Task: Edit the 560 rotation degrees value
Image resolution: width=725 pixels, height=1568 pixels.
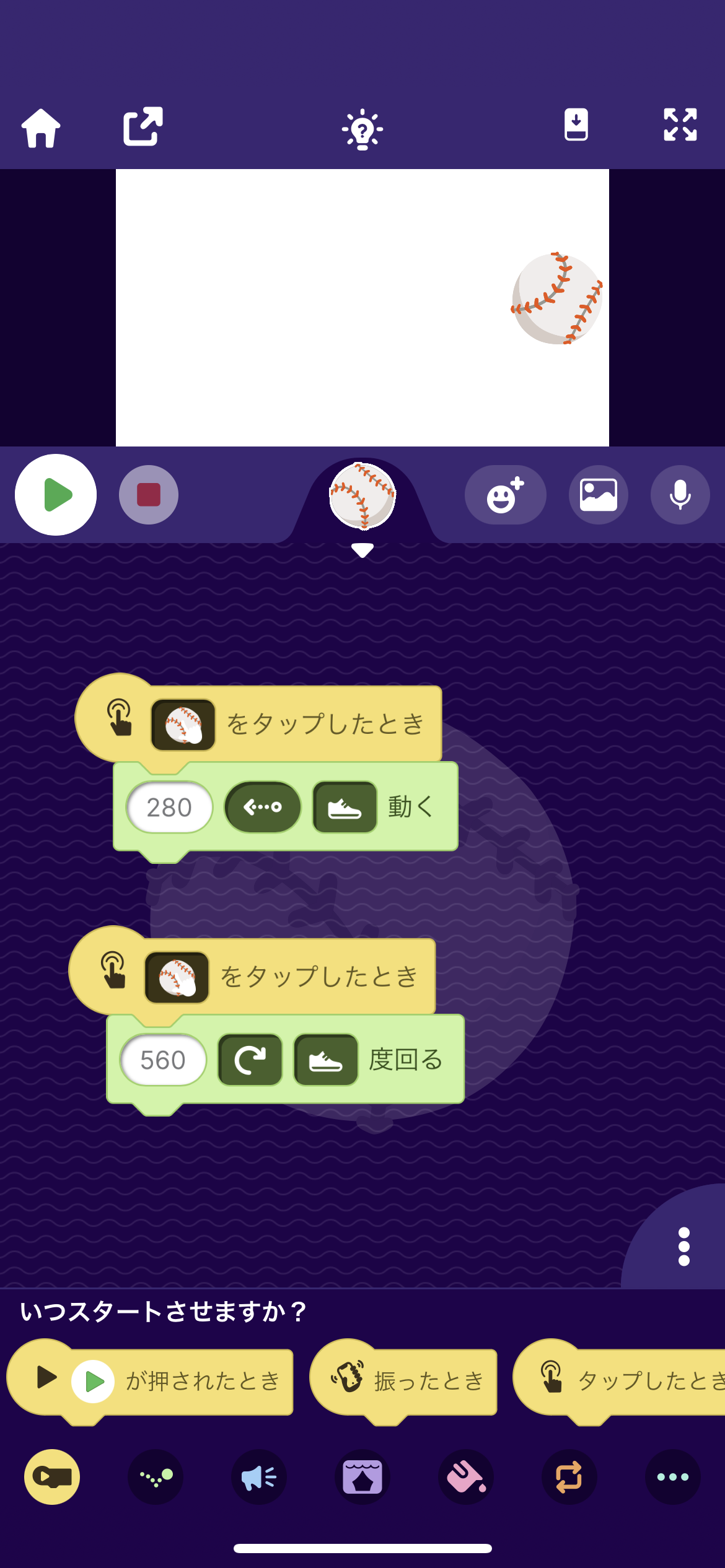Action: 163,1060
